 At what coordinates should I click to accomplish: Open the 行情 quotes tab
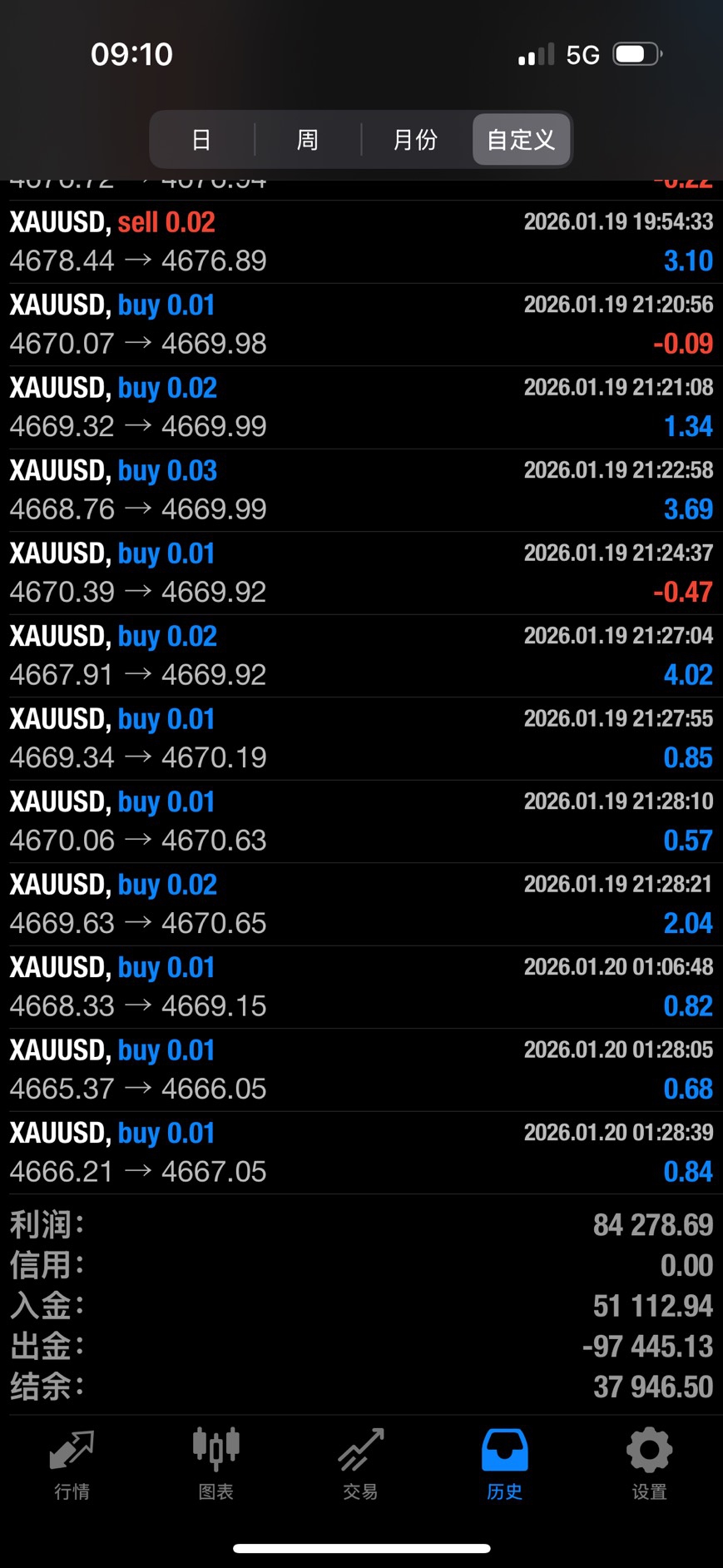pos(72,1464)
